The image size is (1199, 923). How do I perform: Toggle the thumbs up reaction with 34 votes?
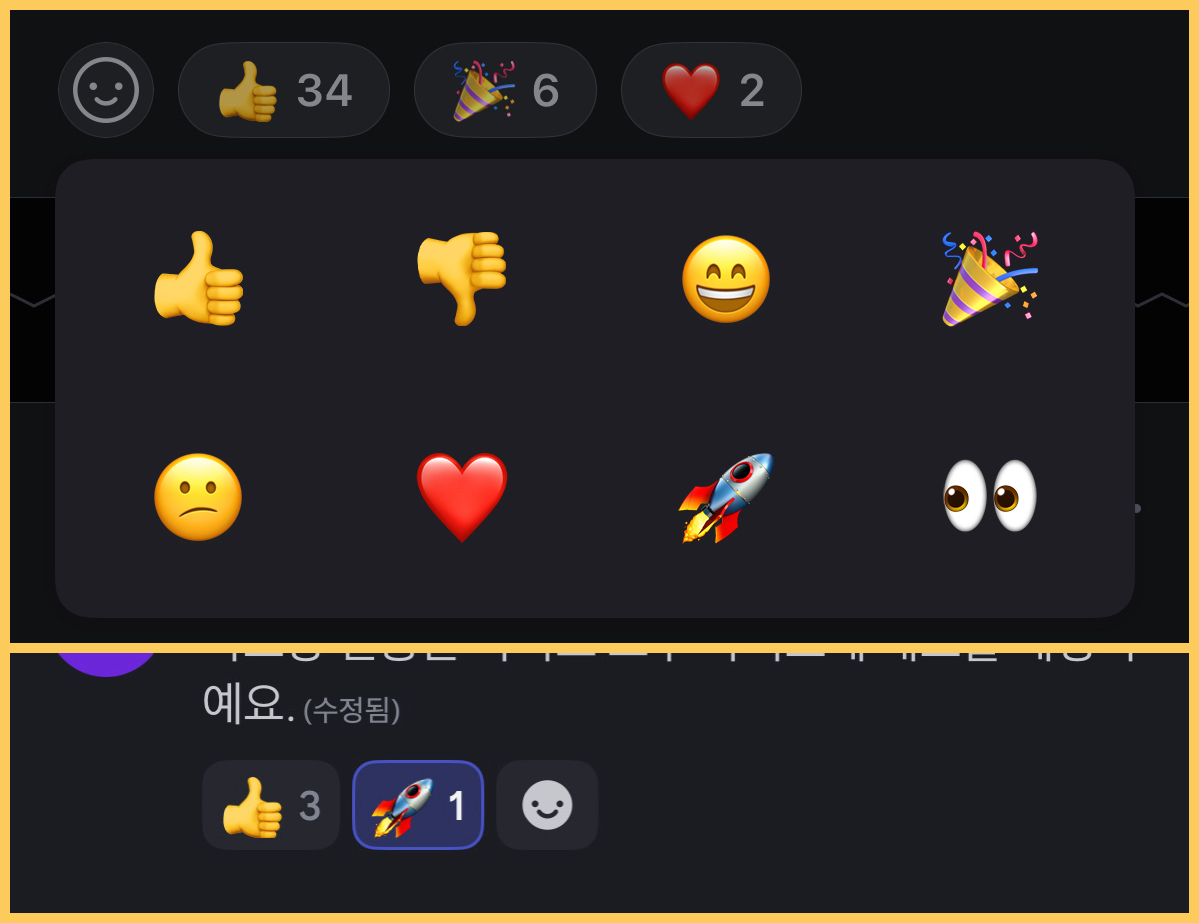pyautogui.click(x=284, y=90)
